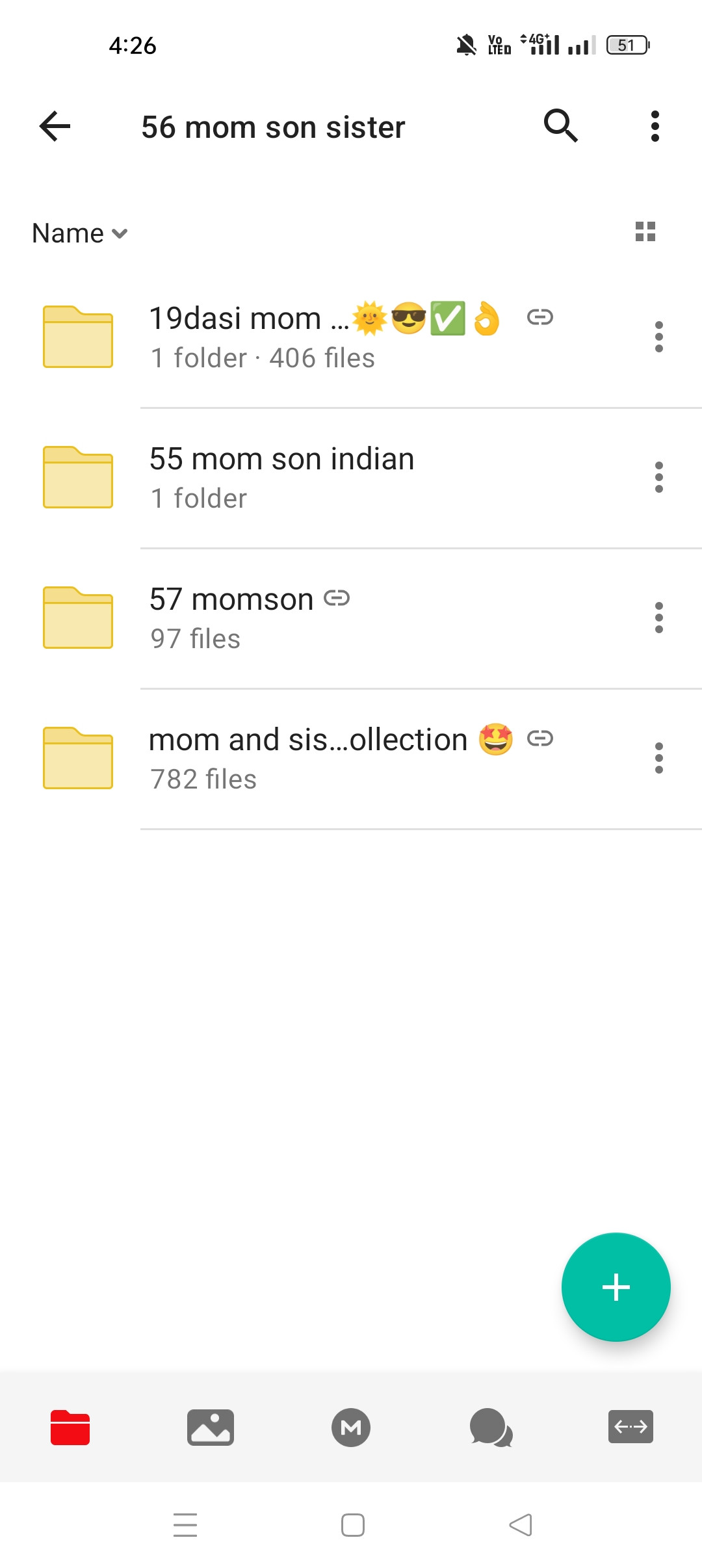702x1568 pixels.
Task: Tap the green plus button to add
Action: point(616,1287)
